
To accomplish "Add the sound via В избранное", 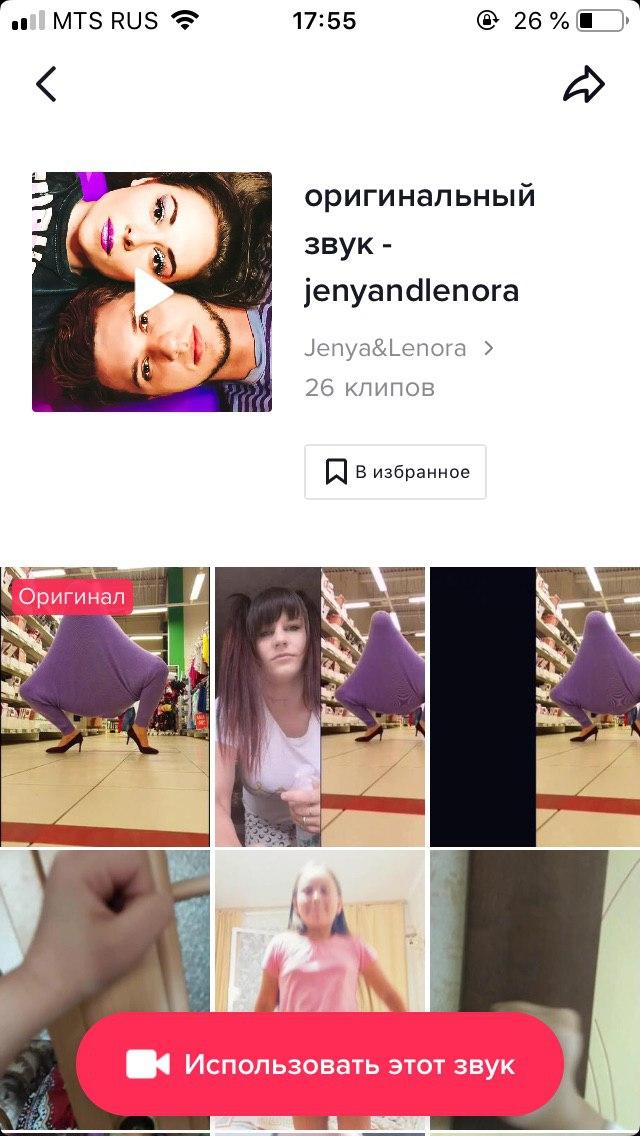I will (395, 472).
